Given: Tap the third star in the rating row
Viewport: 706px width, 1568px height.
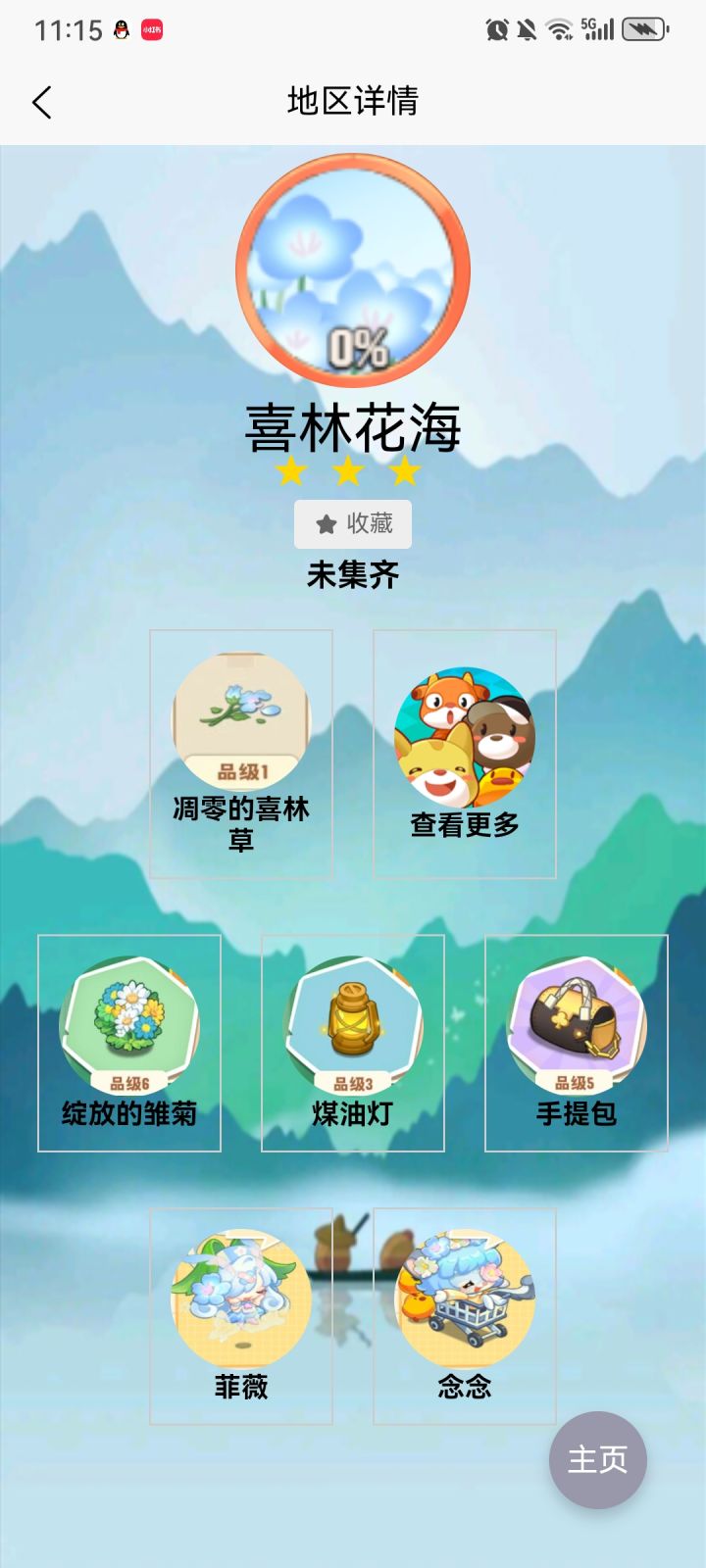Looking at the screenshot, I should pos(409,472).
